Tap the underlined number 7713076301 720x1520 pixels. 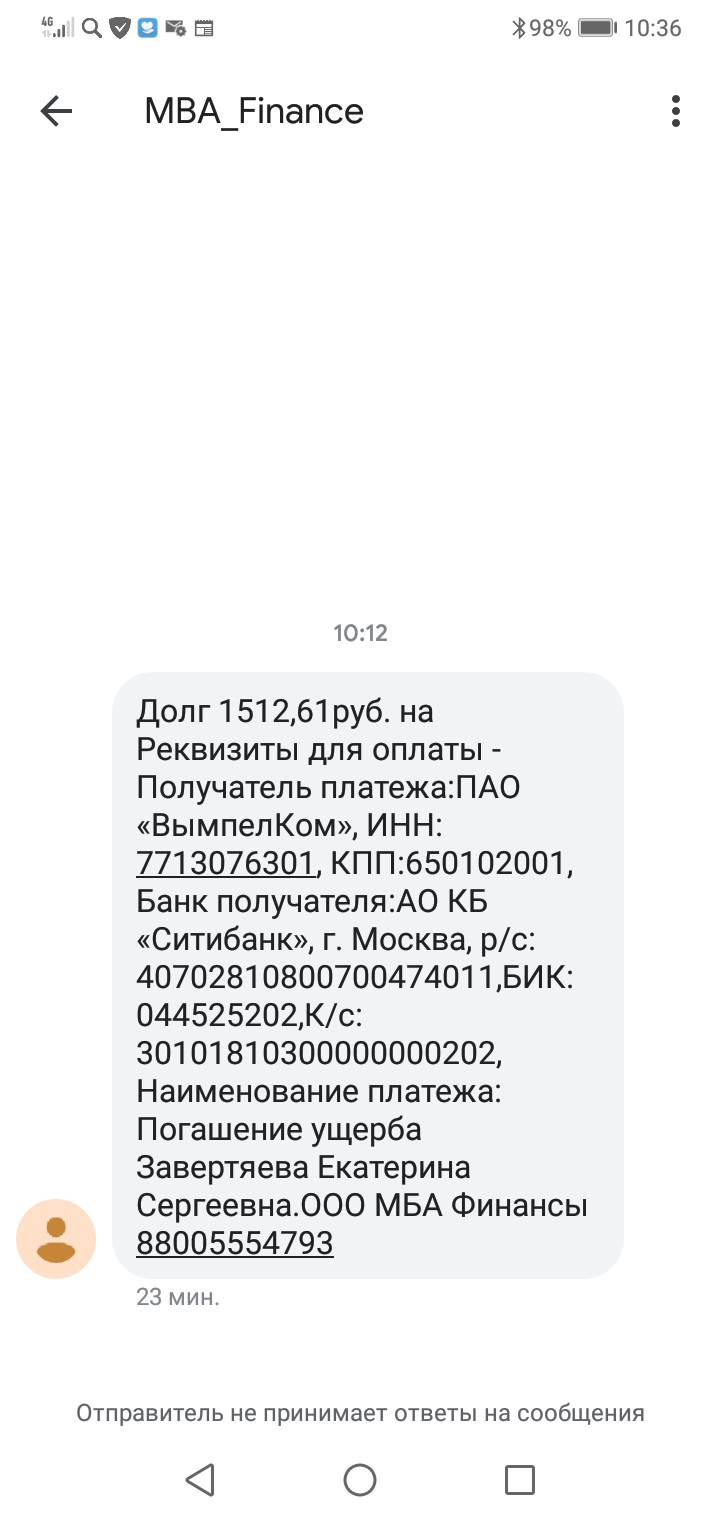(x=225, y=863)
